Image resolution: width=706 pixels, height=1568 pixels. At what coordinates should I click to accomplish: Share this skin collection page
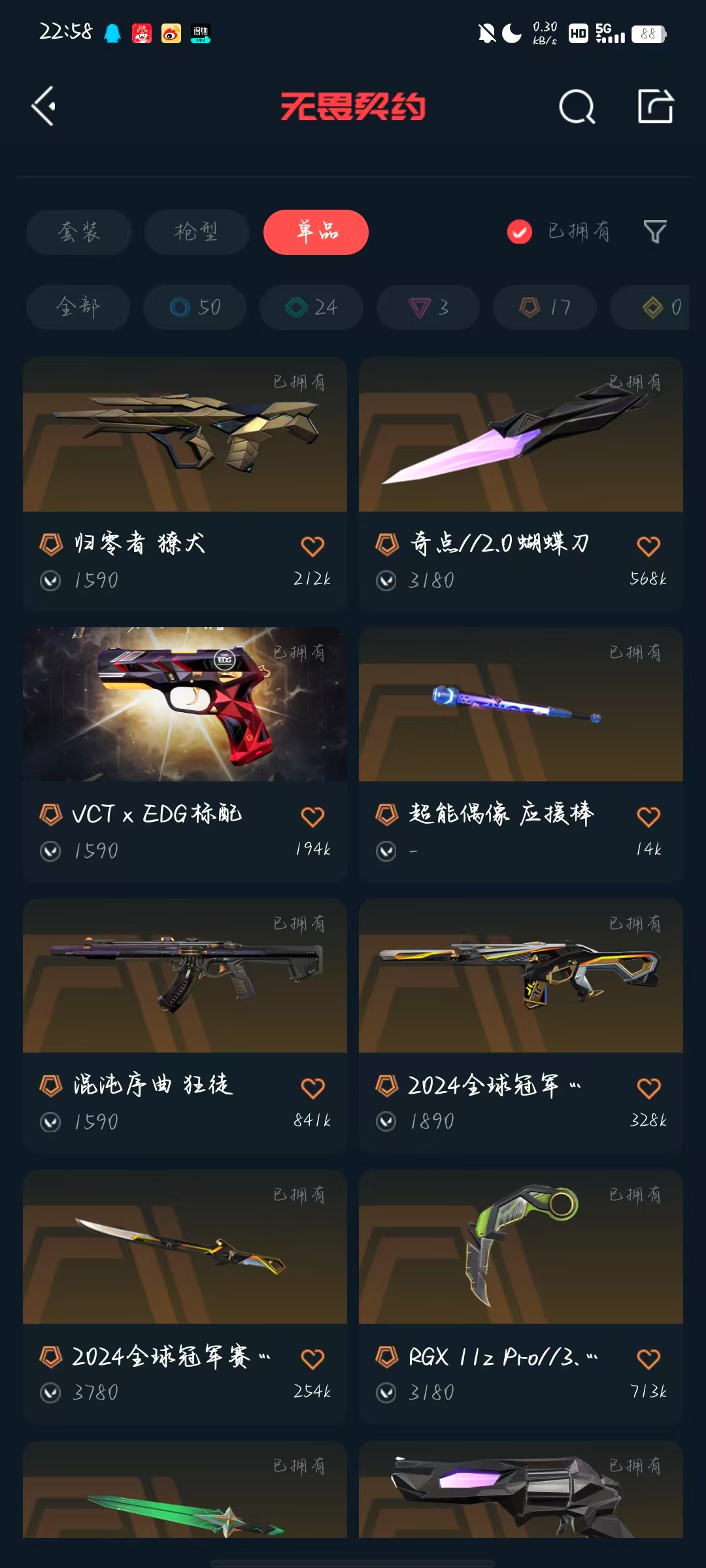point(656,106)
